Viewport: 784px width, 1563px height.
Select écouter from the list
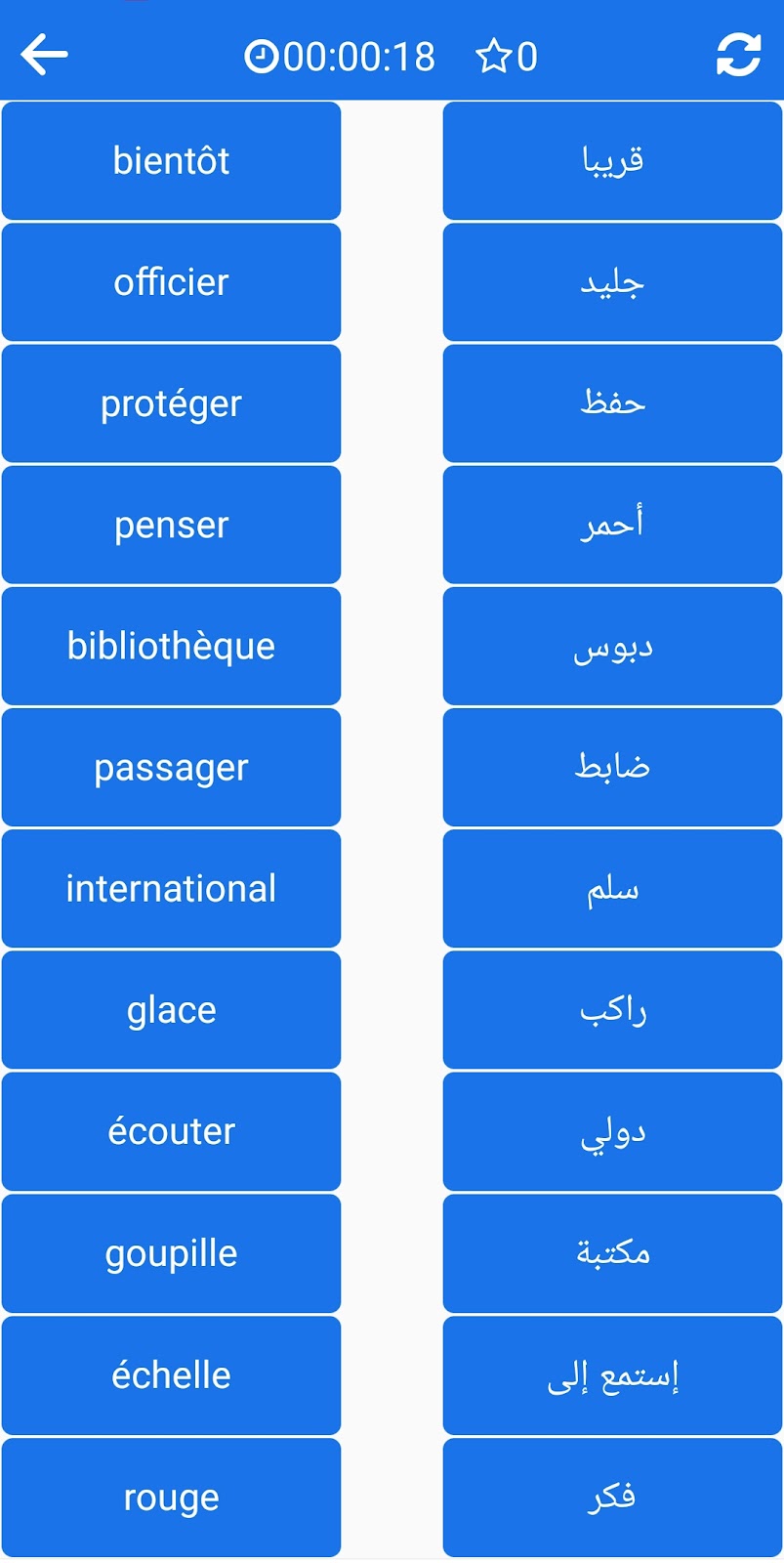(171, 1131)
